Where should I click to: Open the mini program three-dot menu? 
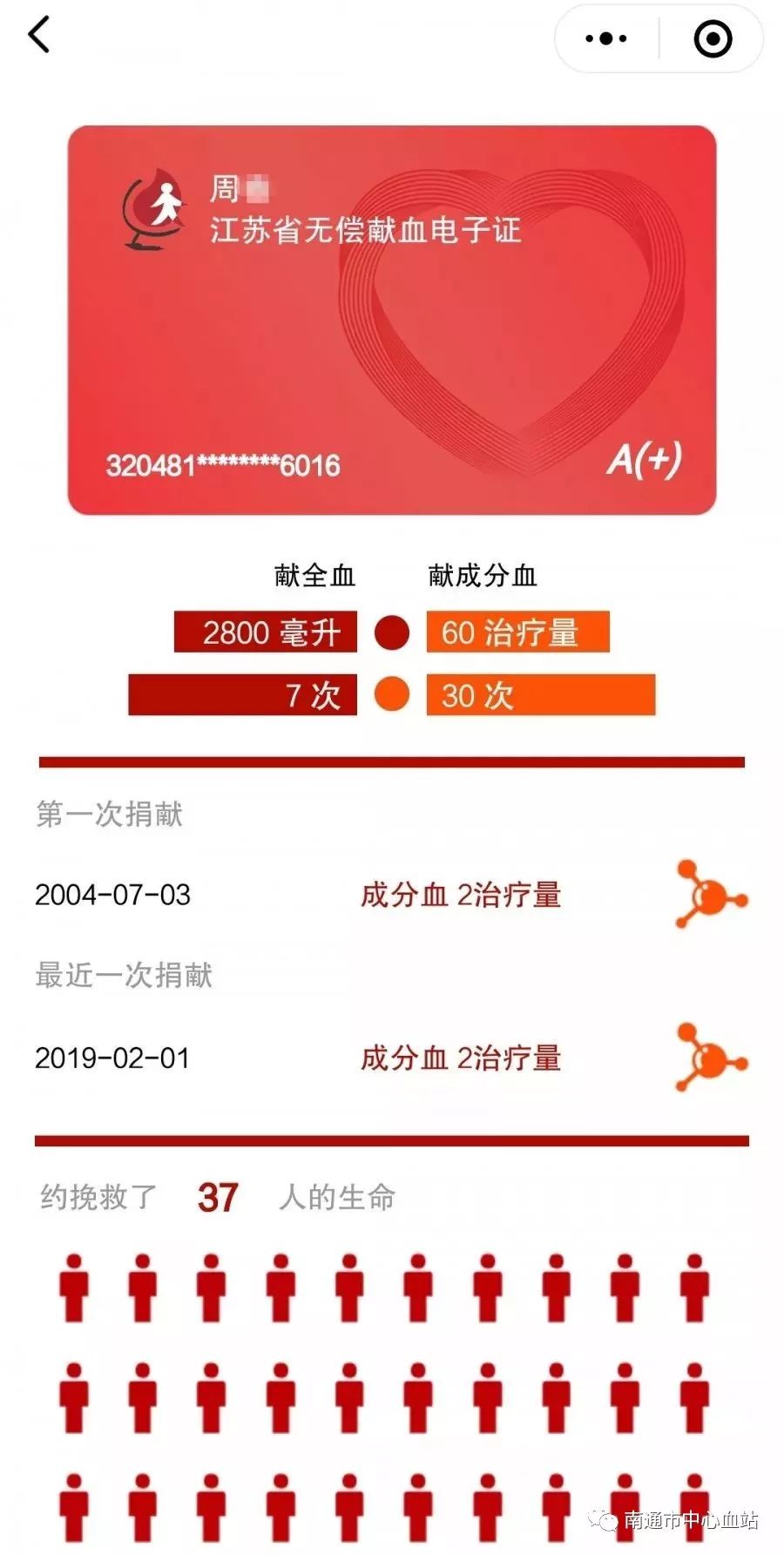tap(606, 38)
